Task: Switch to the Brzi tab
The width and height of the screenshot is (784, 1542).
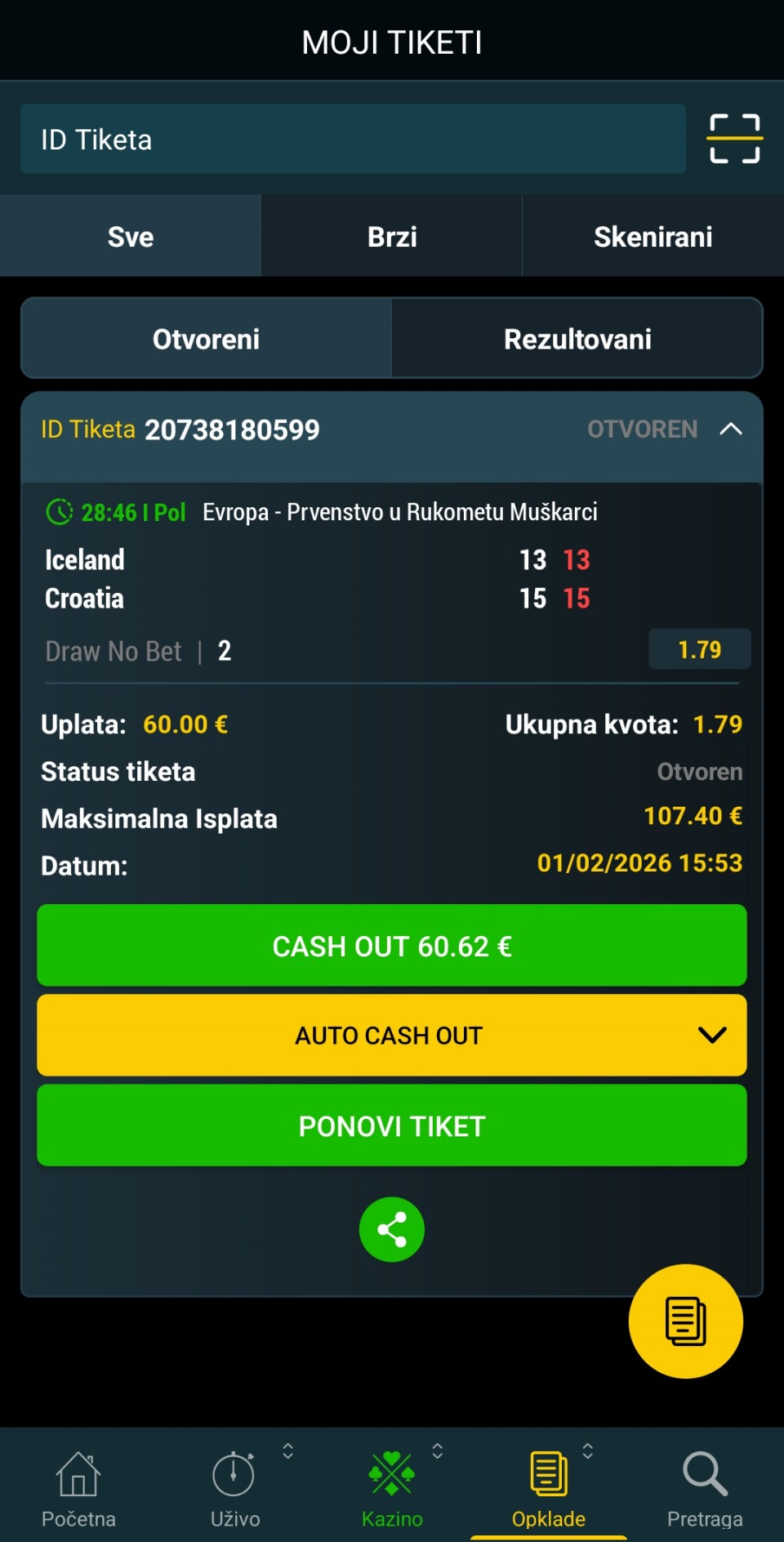Action: pos(392,237)
